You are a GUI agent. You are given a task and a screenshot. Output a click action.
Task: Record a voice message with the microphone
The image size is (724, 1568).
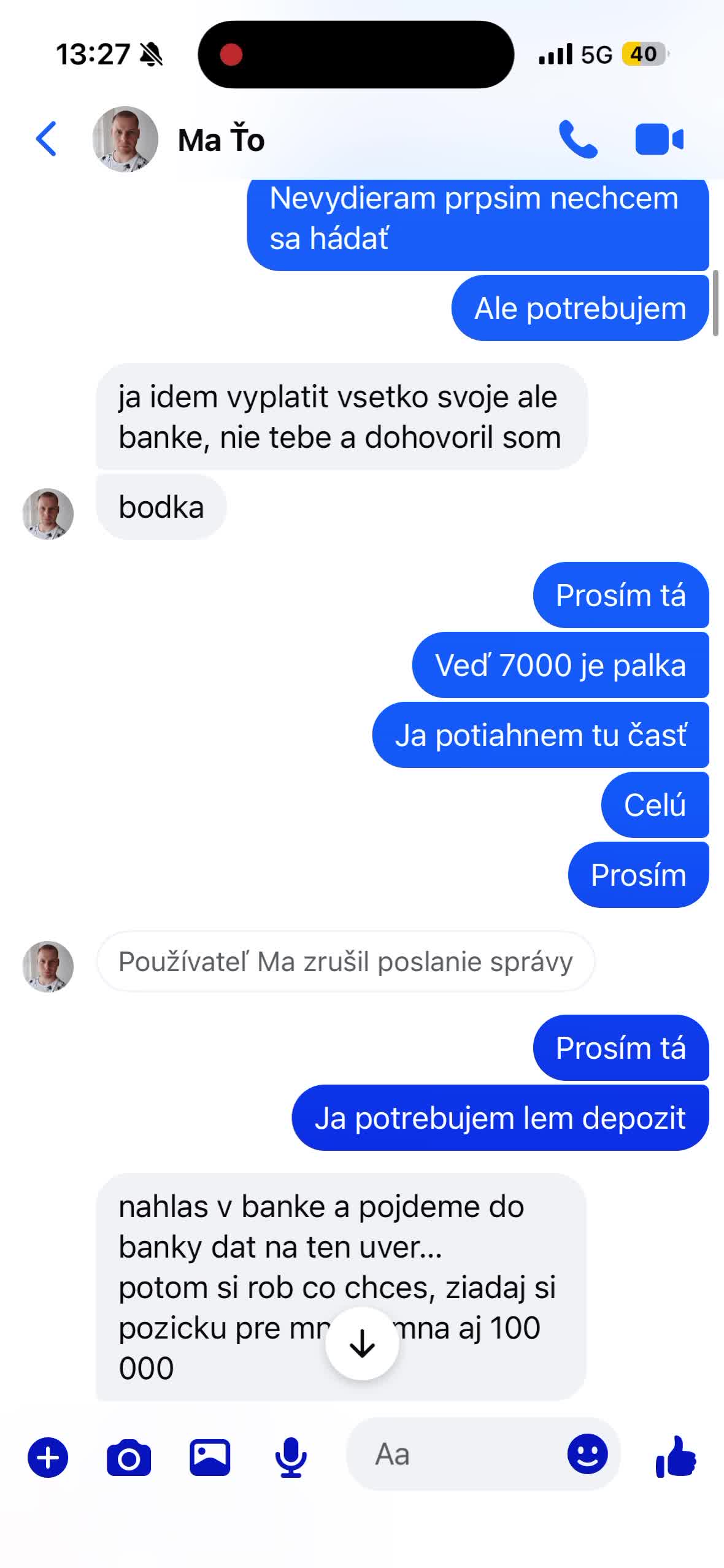291,1457
